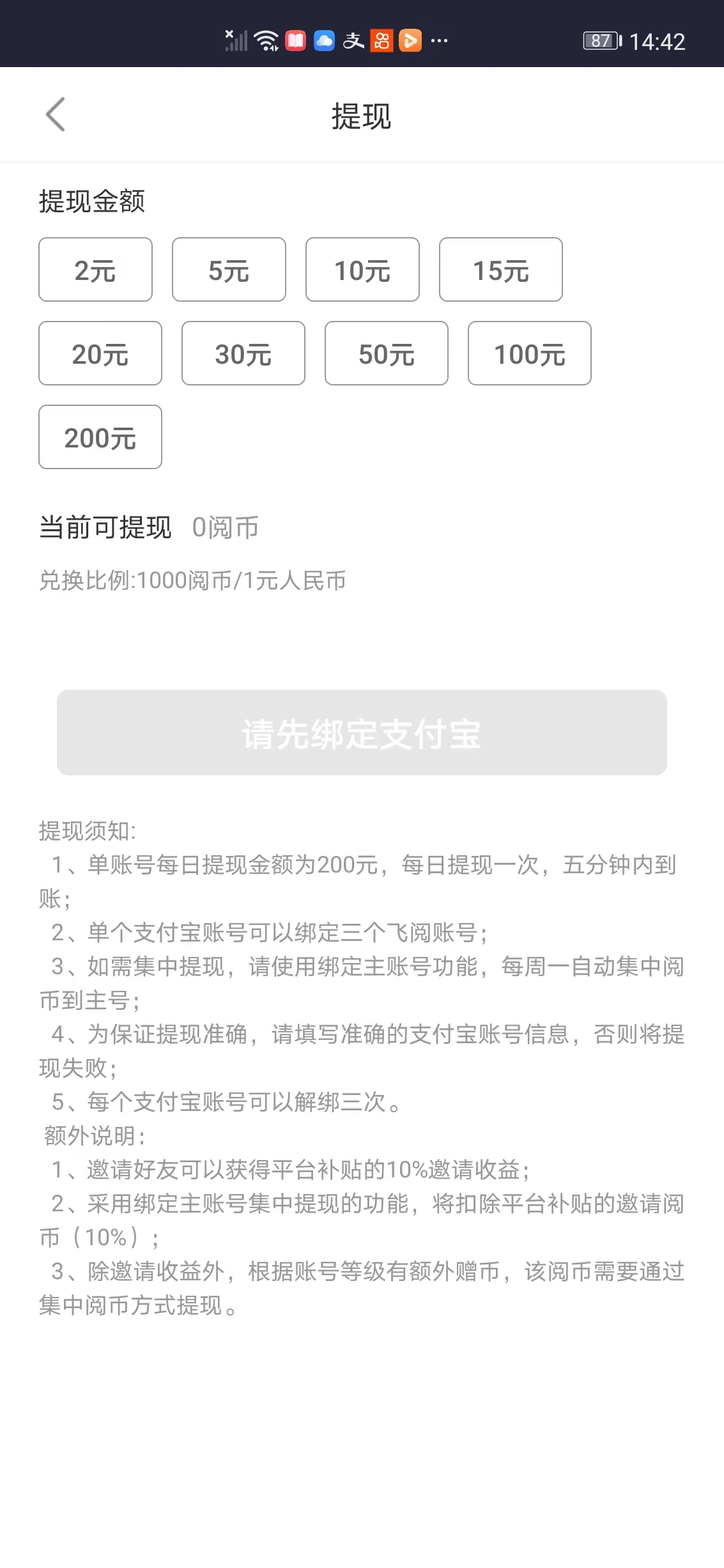Tap the 请先绑定支付宝 button

click(362, 733)
